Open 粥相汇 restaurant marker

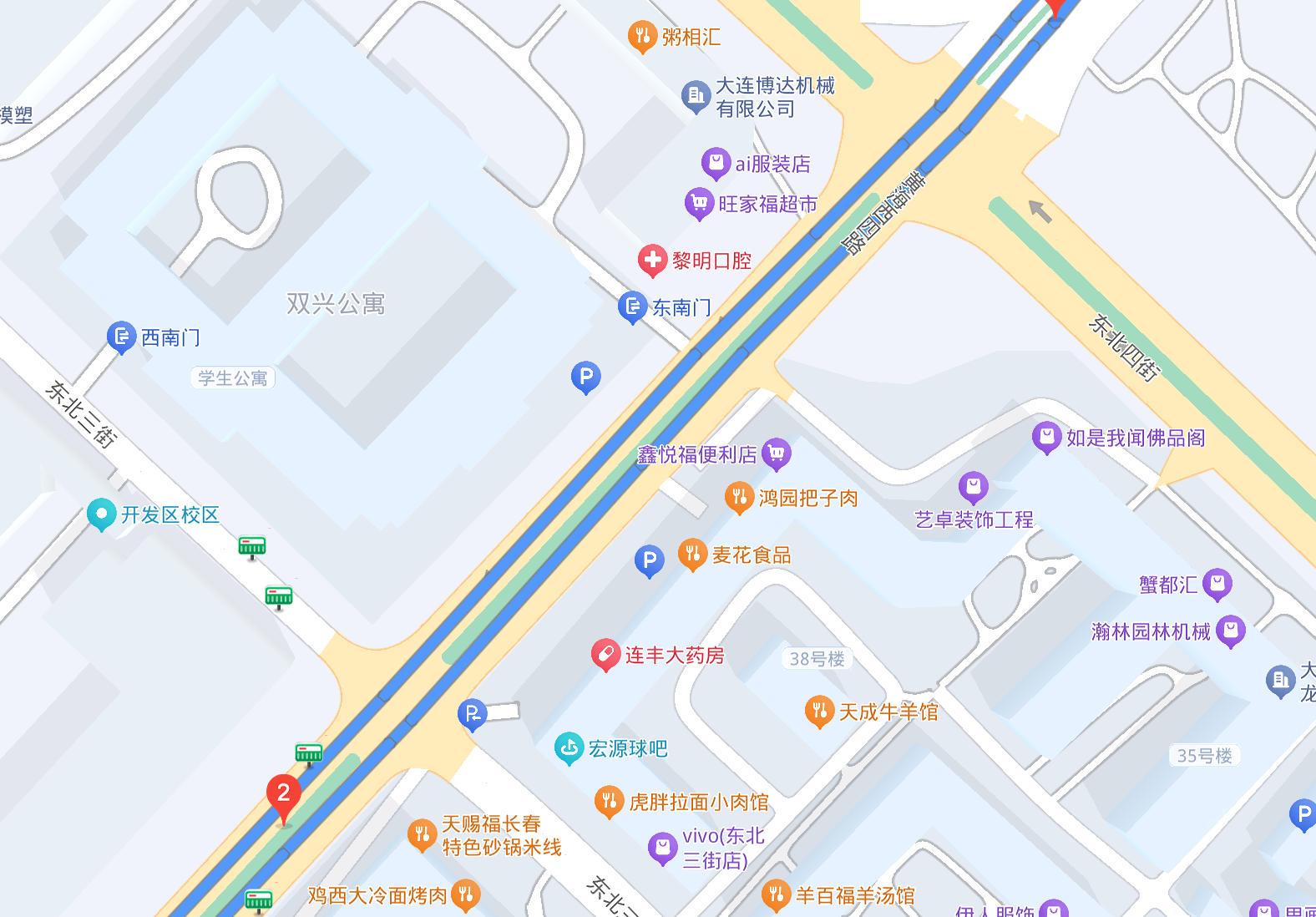click(x=641, y=36)
